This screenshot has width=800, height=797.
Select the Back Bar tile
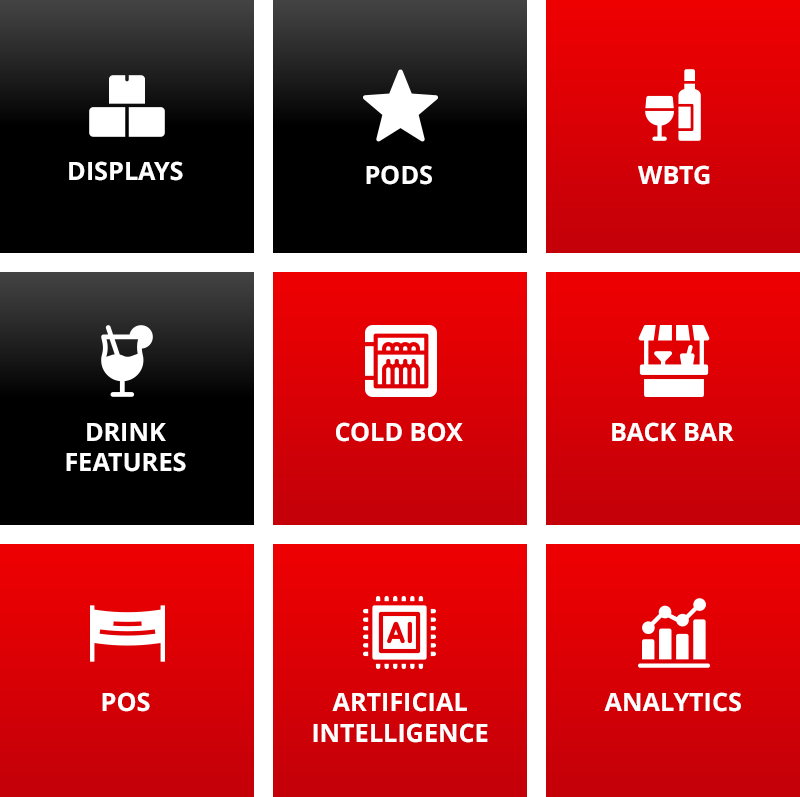pos(673,398)
